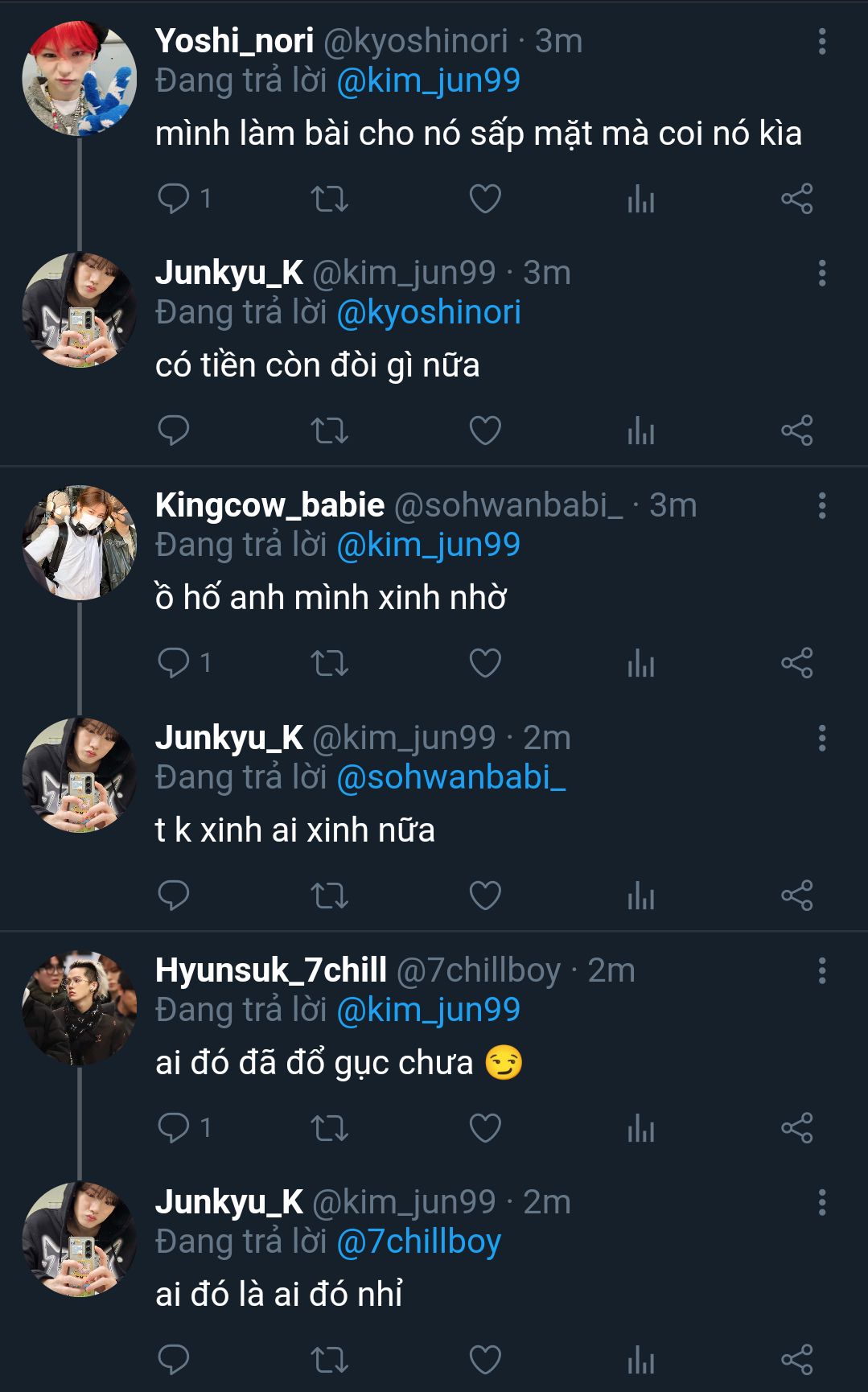Open Yoshi_nori's profile picture
Image resolution: width=868 pixels, height=1392 pixels.
pyautogui.click(x=79, y=79)
